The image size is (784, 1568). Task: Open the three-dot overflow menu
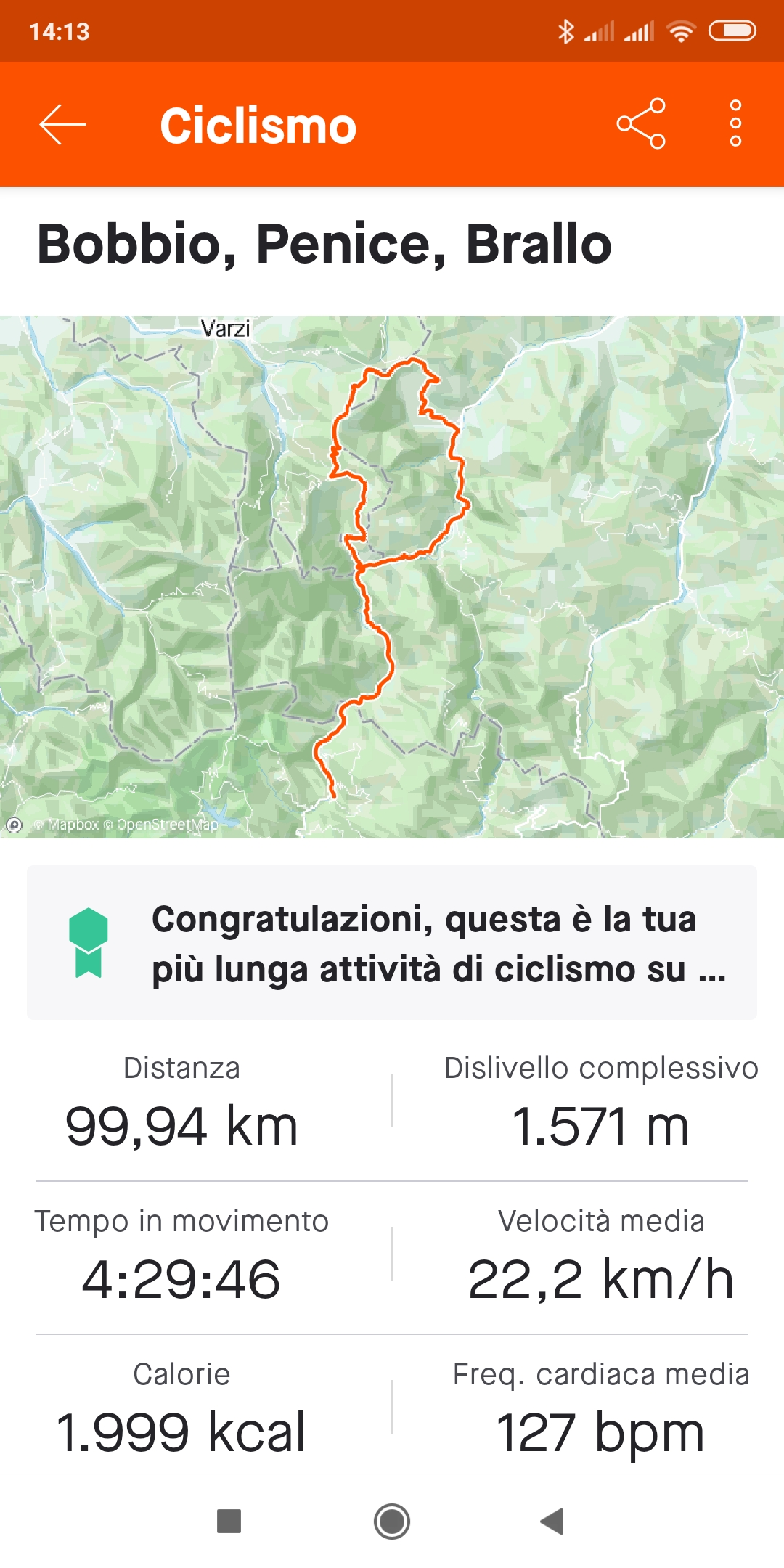click(735, 124)
